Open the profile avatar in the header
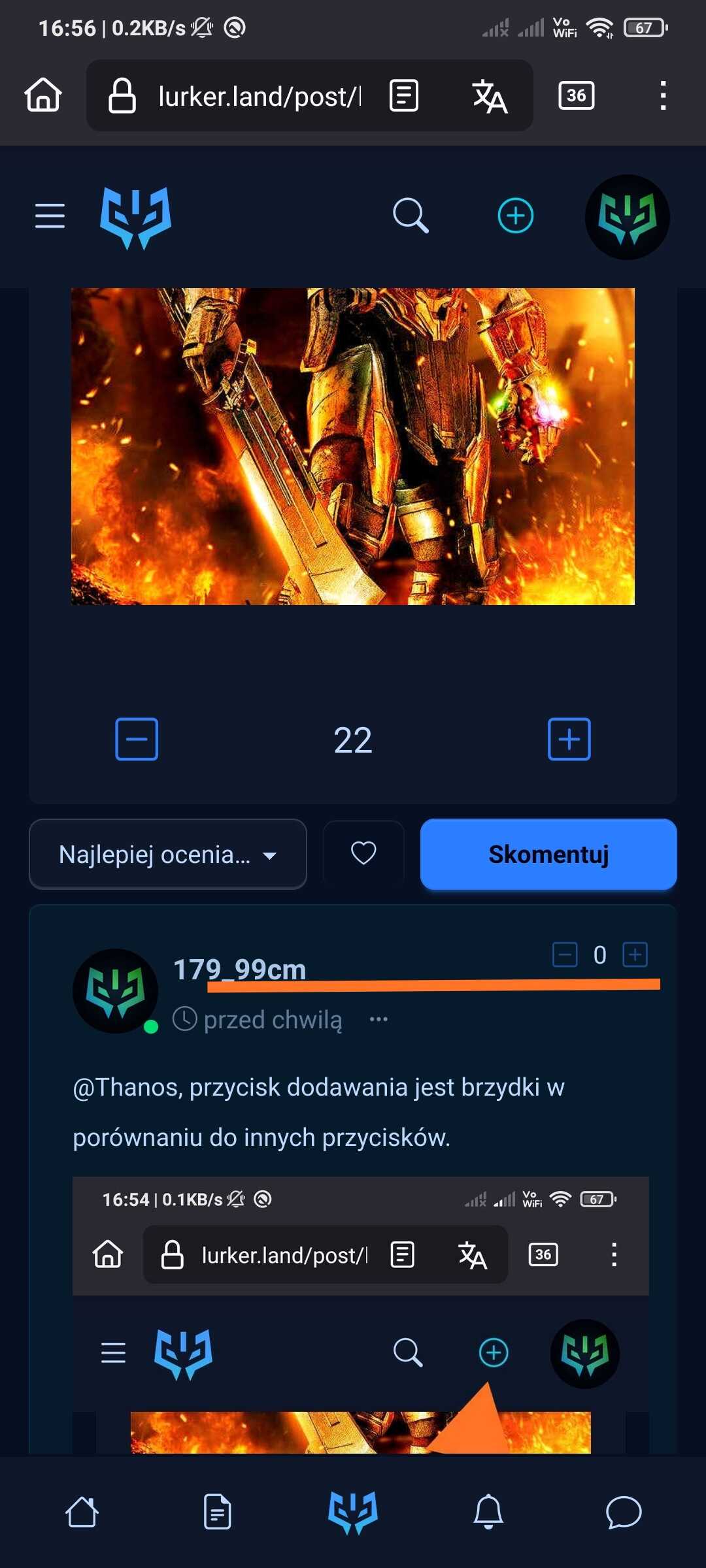706x1568 pixels. point(627,217)
